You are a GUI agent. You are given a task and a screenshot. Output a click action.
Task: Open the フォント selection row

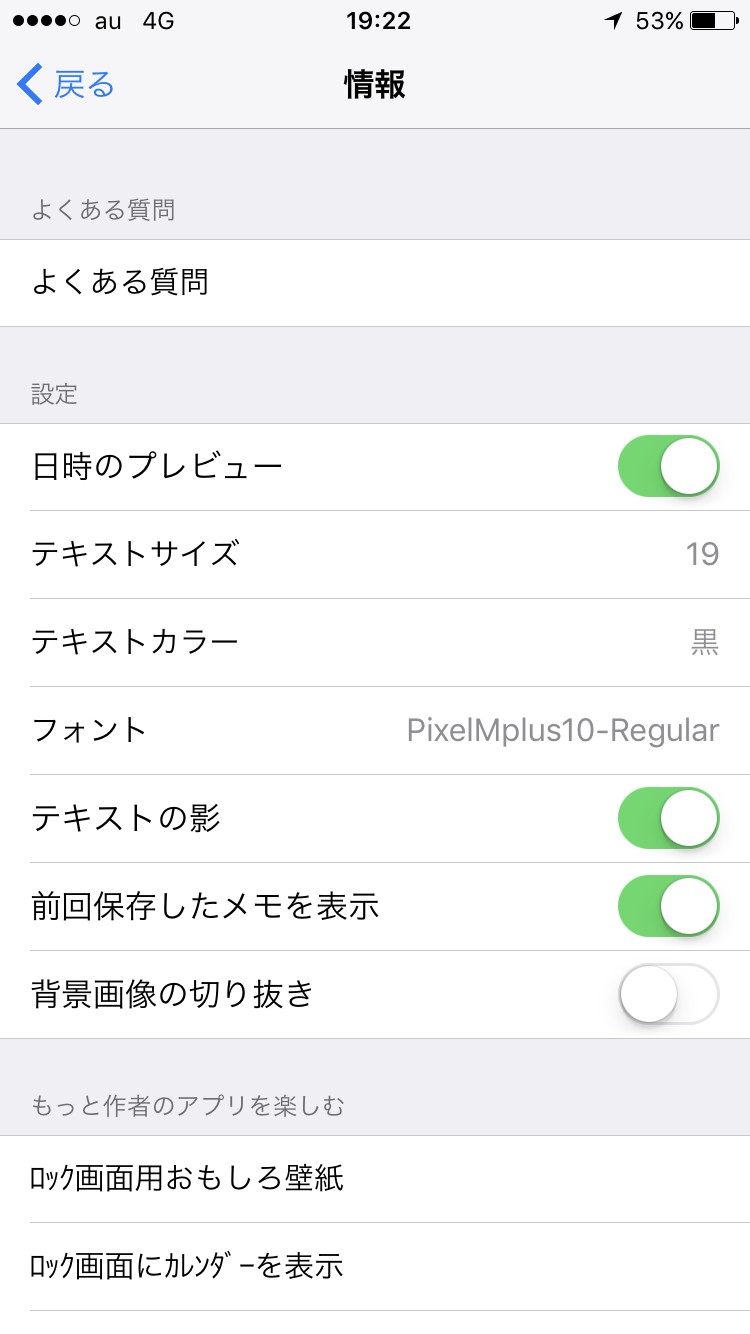click(375, 730)
